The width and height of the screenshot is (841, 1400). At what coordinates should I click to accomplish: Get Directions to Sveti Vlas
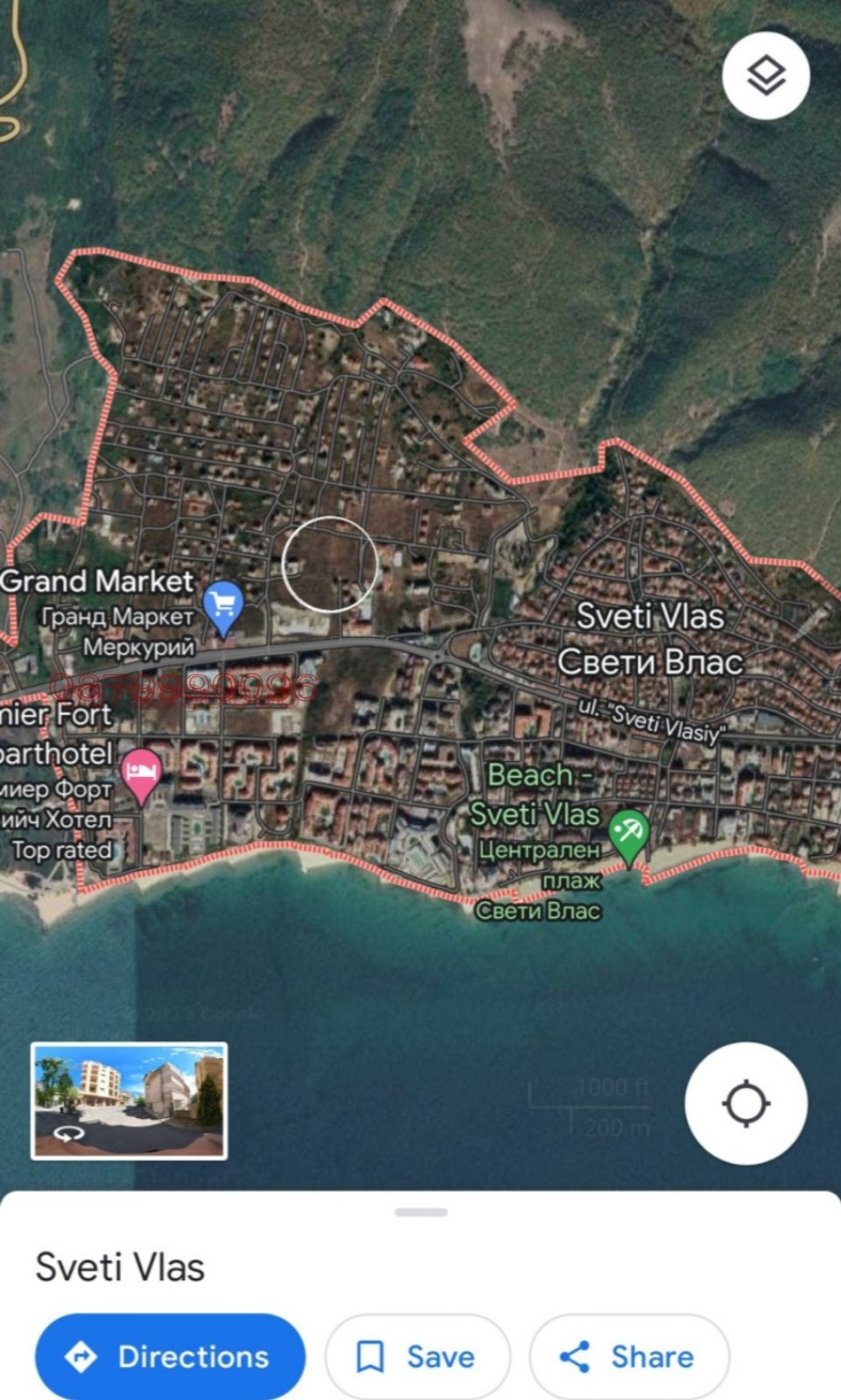point(170,1356)
